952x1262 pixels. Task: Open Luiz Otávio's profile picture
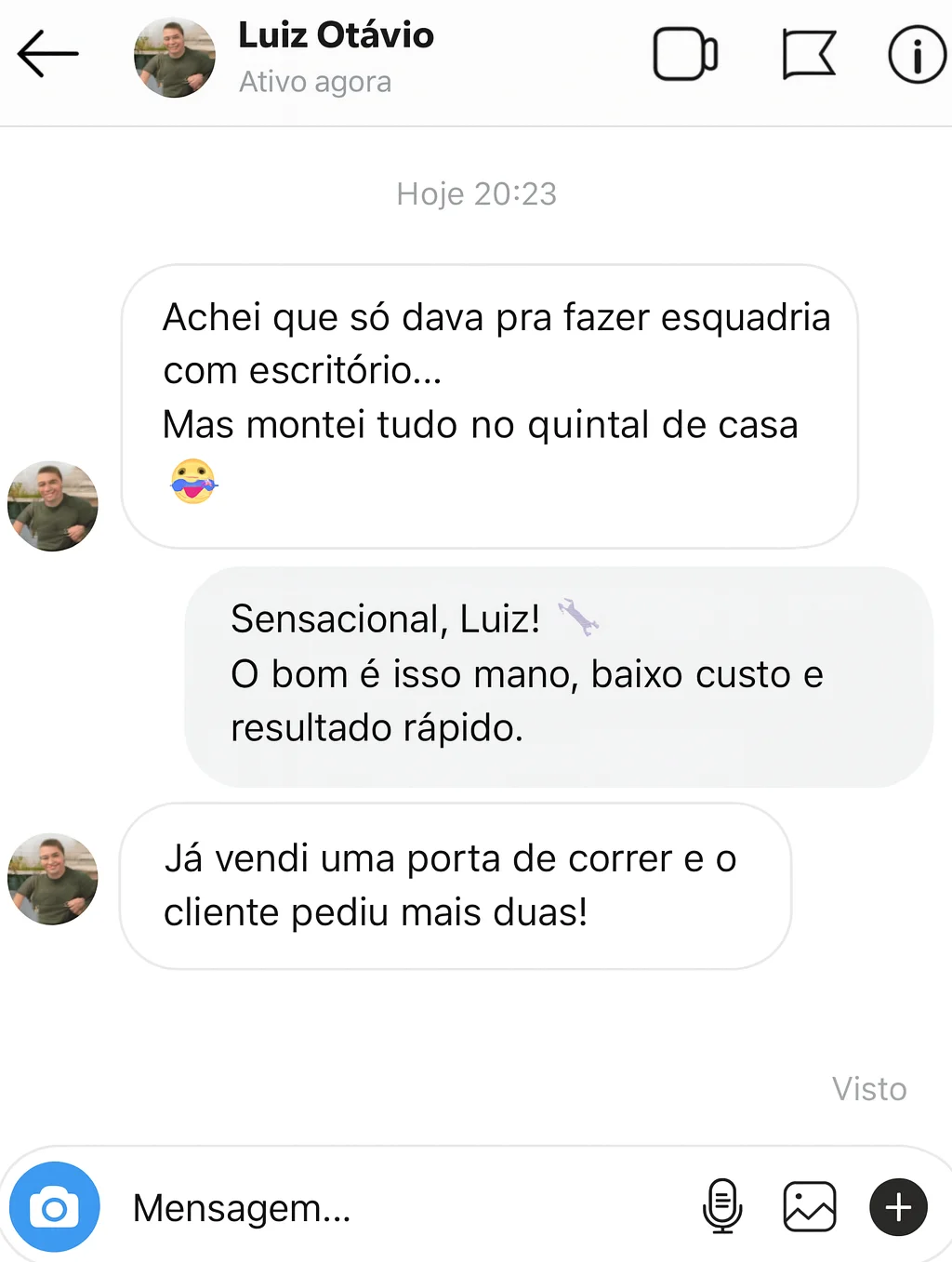click(174, 56)
